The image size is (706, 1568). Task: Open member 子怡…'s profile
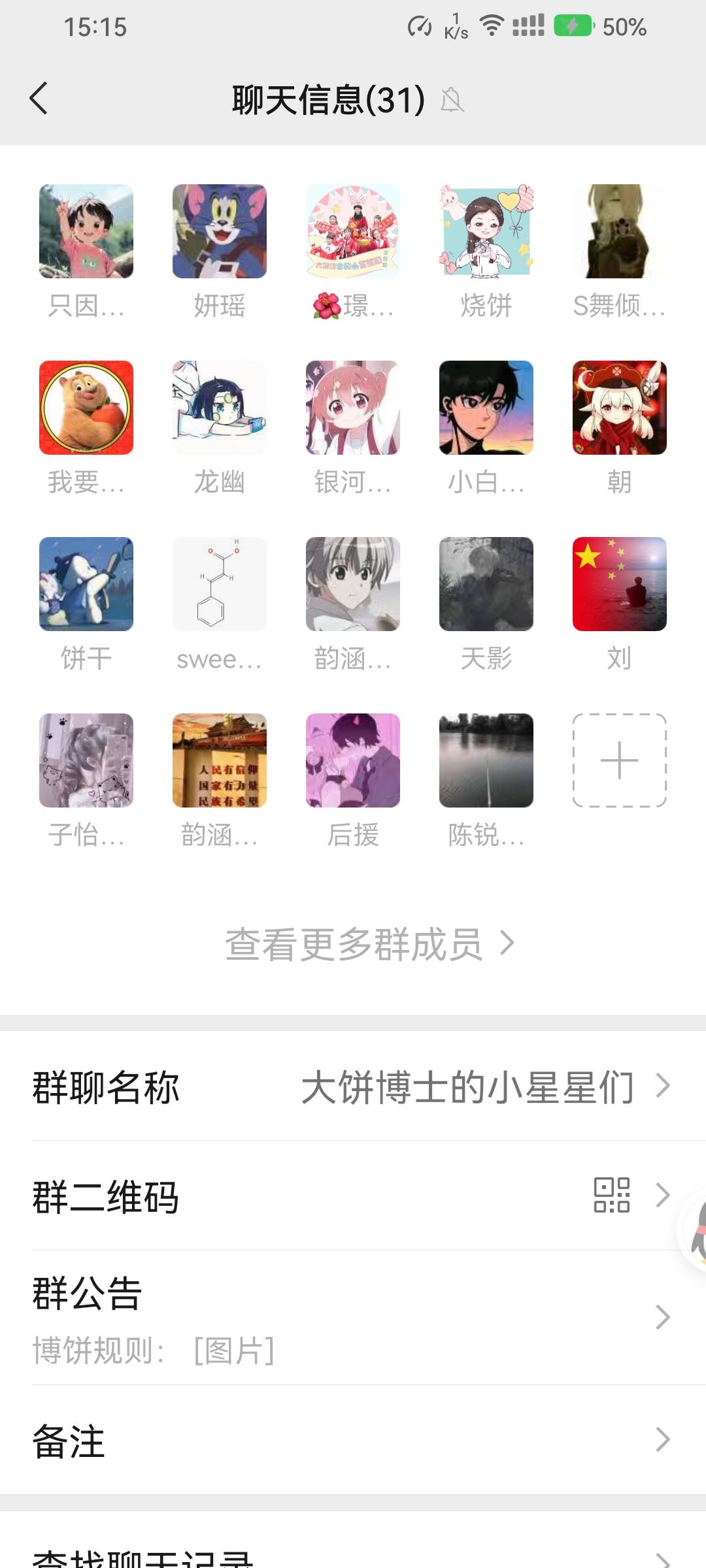[x=86, y=760]
